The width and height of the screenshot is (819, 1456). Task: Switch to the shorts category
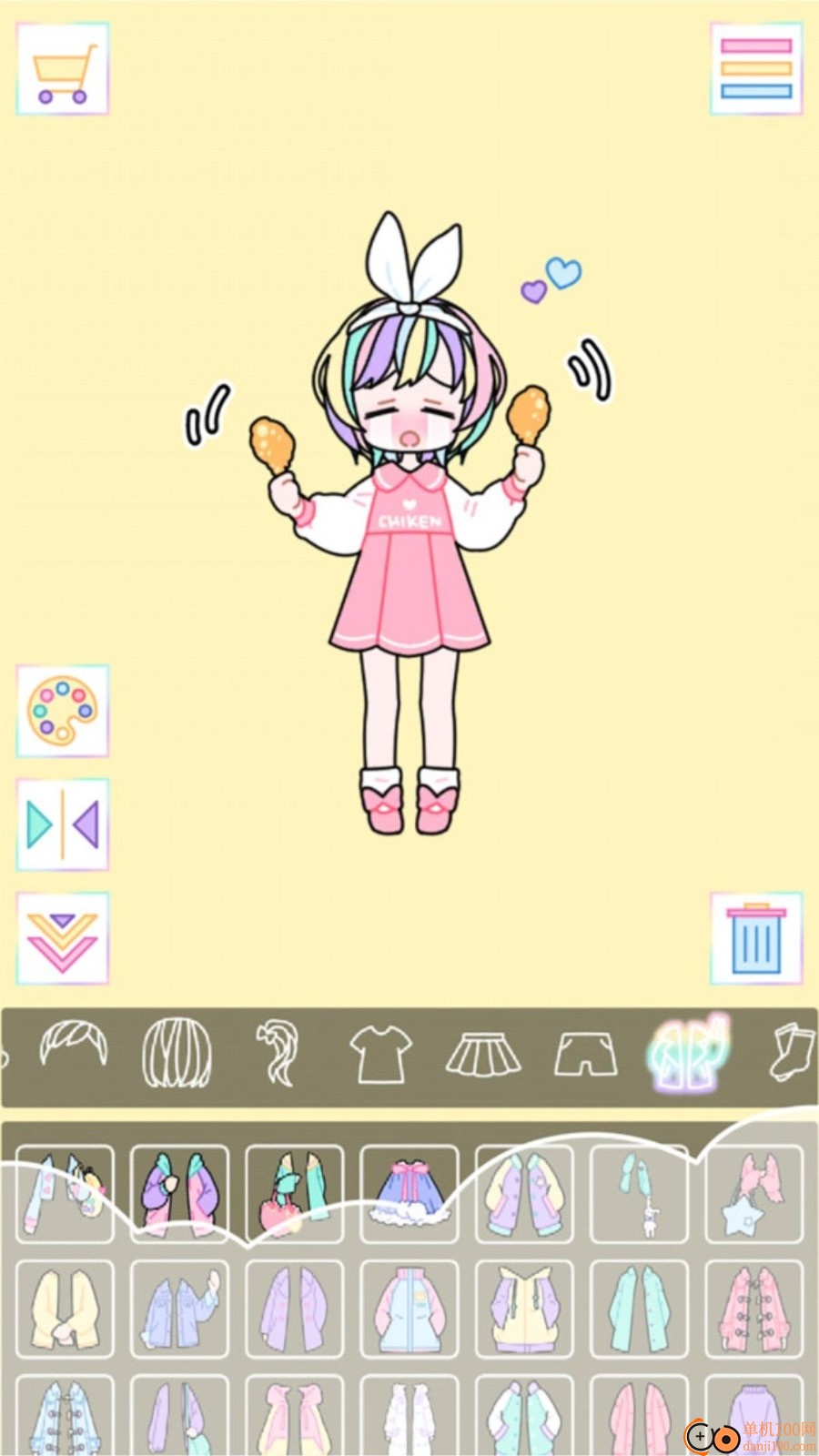(x=586, y=1054)
